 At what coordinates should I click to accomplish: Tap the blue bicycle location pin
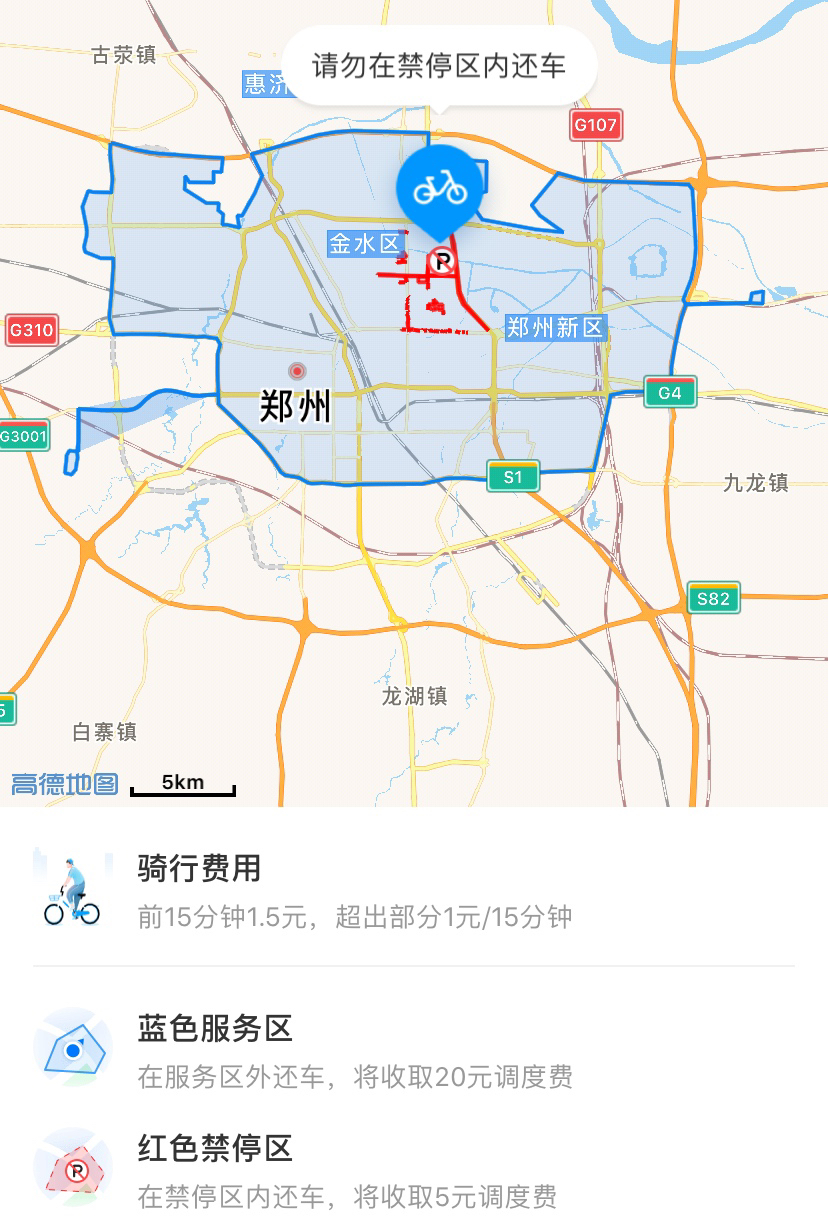(440, 188)
